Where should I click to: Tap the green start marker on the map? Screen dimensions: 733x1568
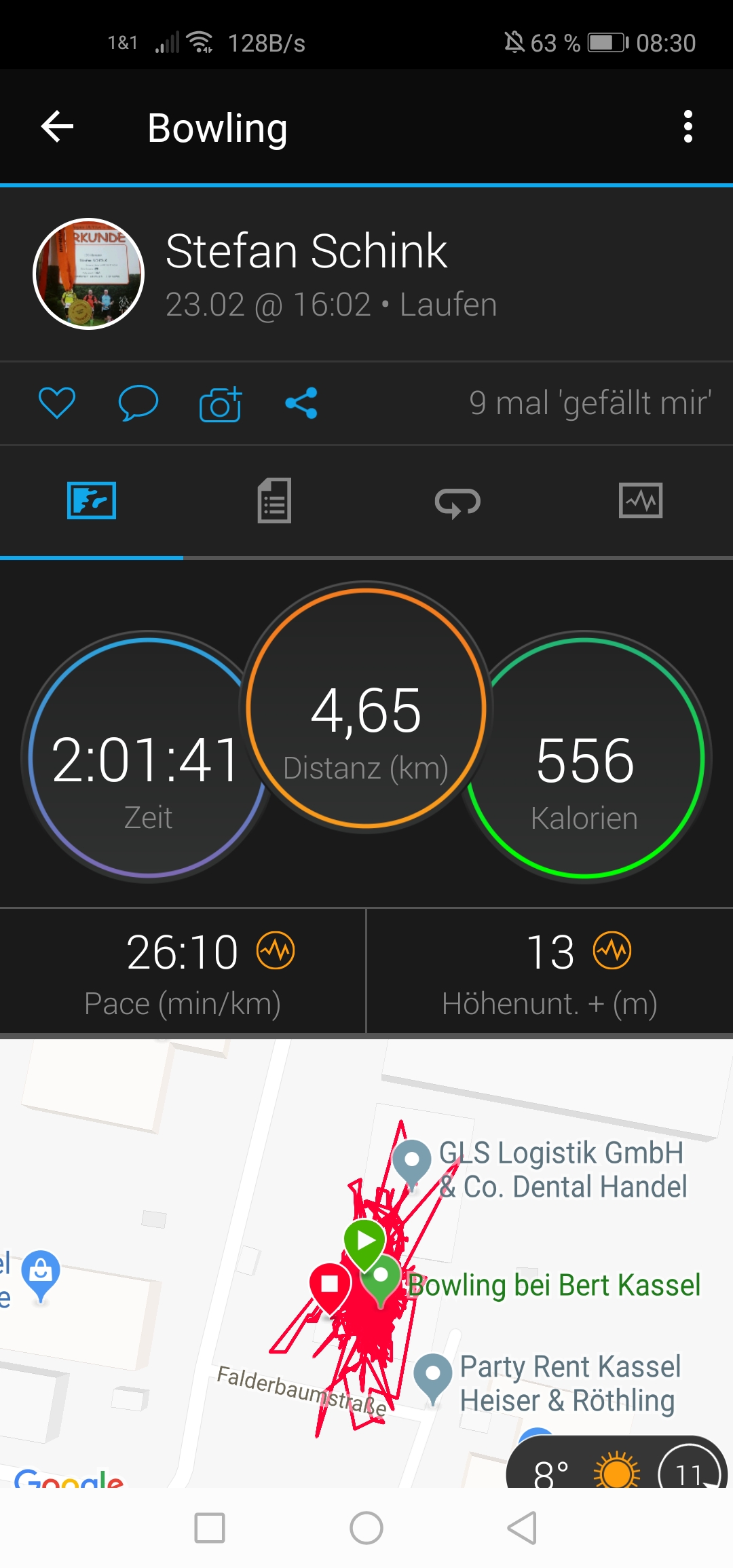[x=364, y=1241]
